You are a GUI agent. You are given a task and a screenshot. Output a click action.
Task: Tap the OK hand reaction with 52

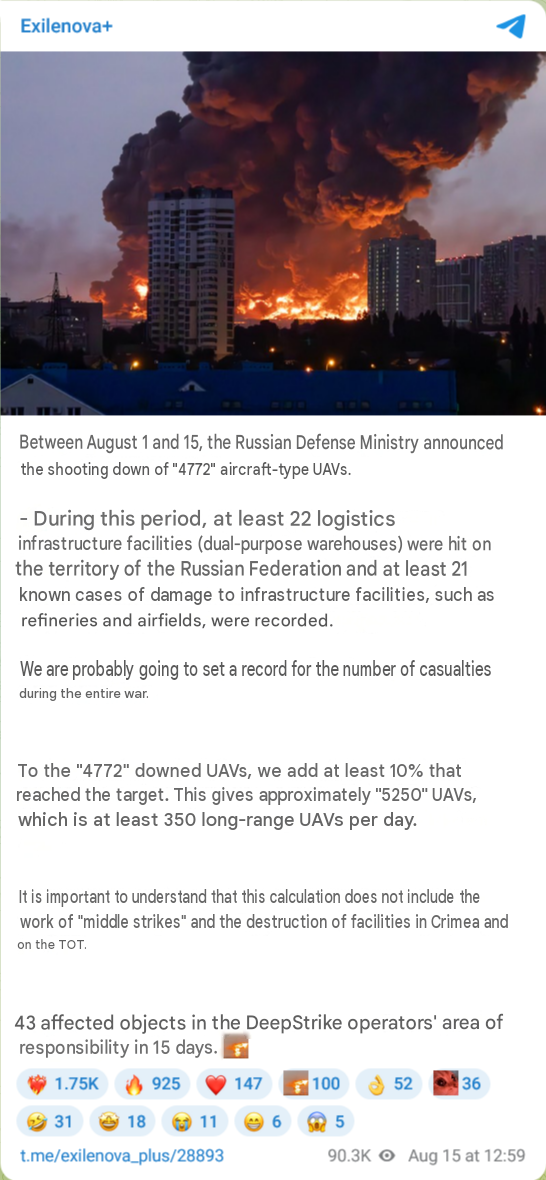pos(389,1084)
